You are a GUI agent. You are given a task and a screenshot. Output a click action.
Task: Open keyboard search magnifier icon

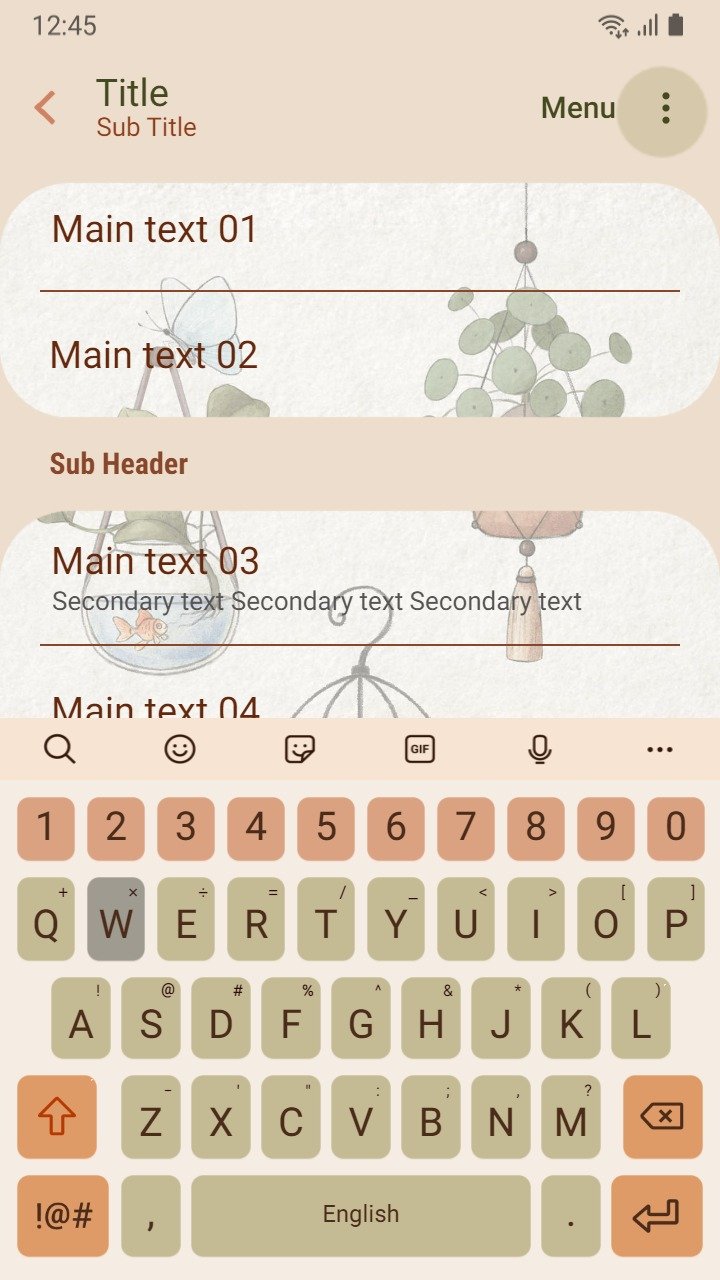(60, 748)
